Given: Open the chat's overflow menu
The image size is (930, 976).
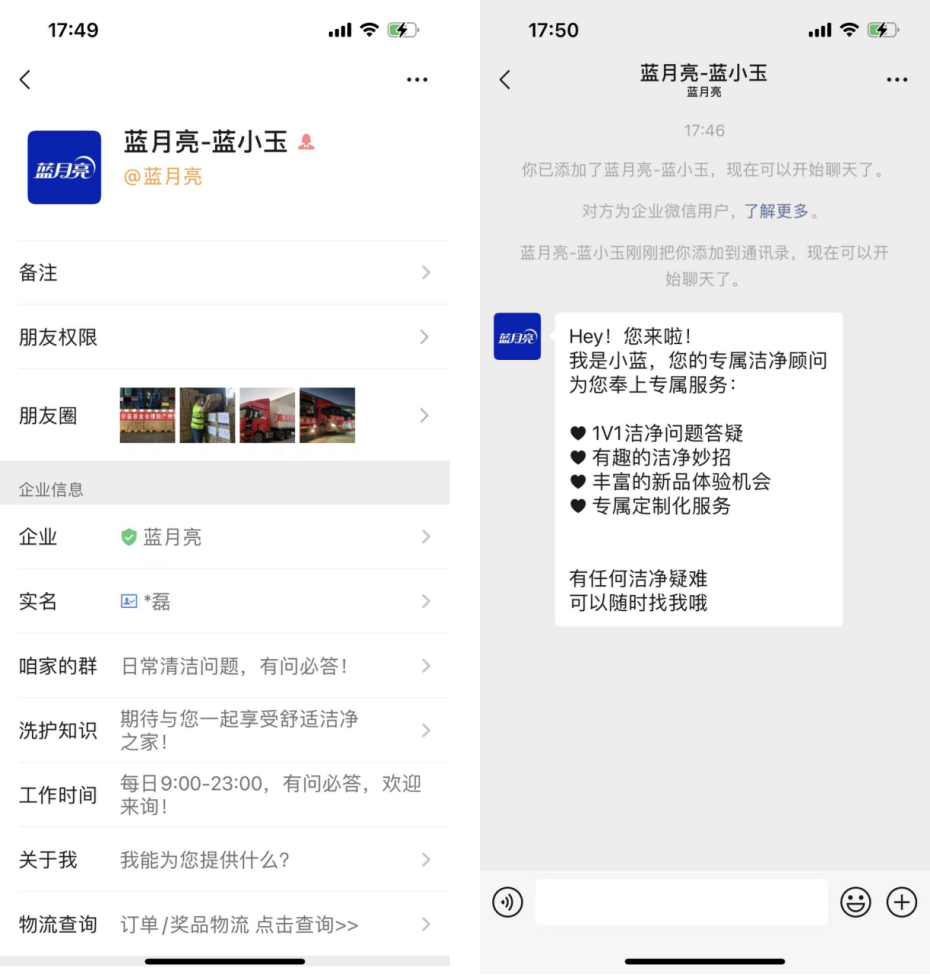Looking at the screenshot, I should (x=897, y=80).
